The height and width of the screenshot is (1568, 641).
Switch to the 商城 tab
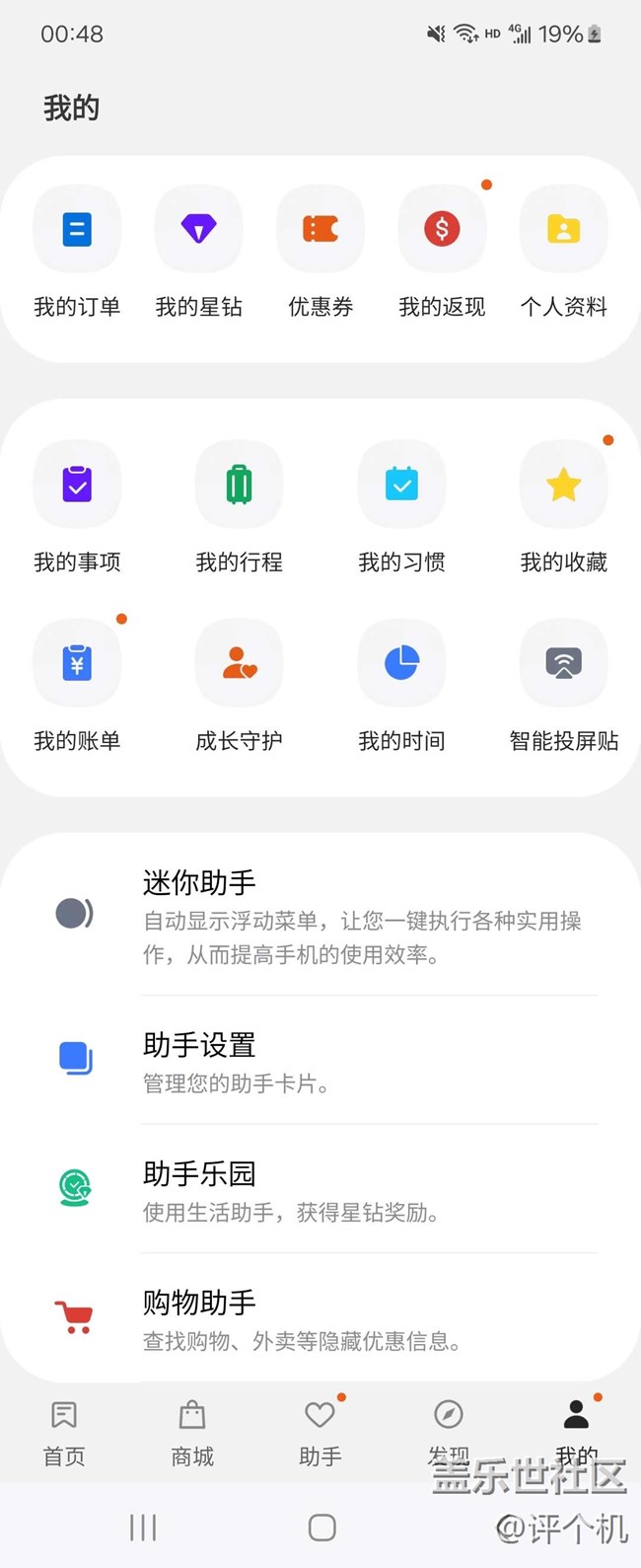tap(192, 1433)
